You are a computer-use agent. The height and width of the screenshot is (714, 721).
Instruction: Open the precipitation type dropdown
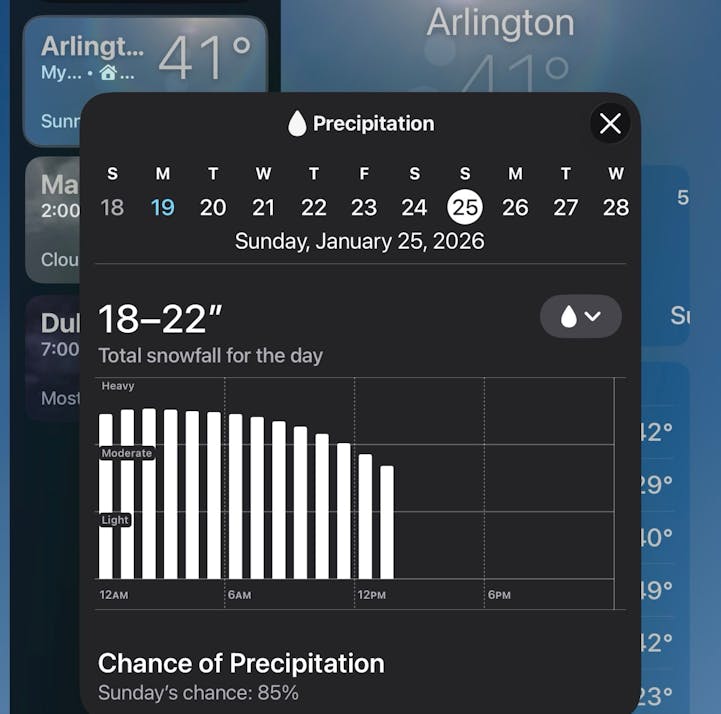click(580, 317)
